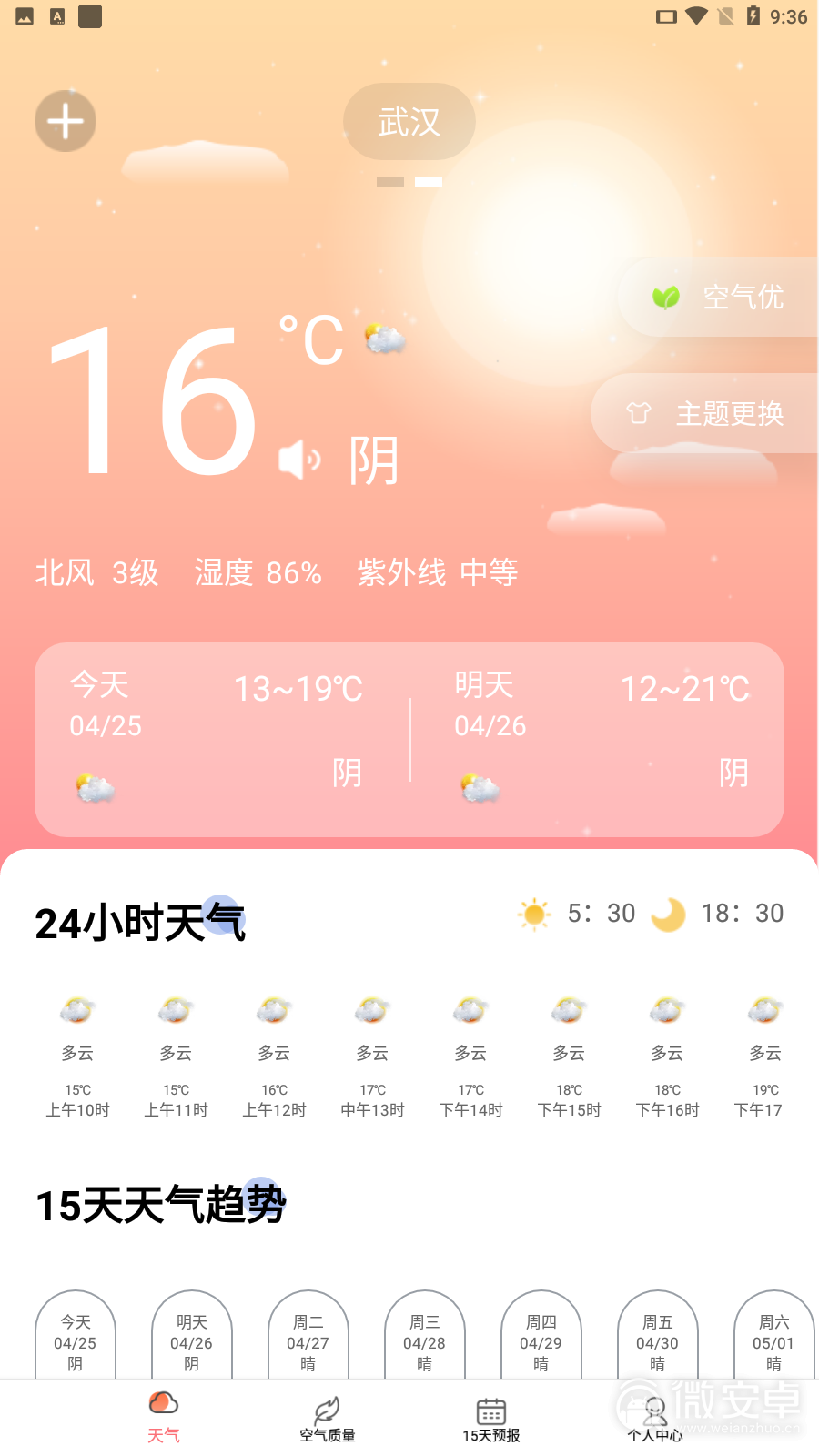This screenshot has width=819, height=1456.
Task: Tap the city name 武汉 at top
Action: click(x=409, y=121)
